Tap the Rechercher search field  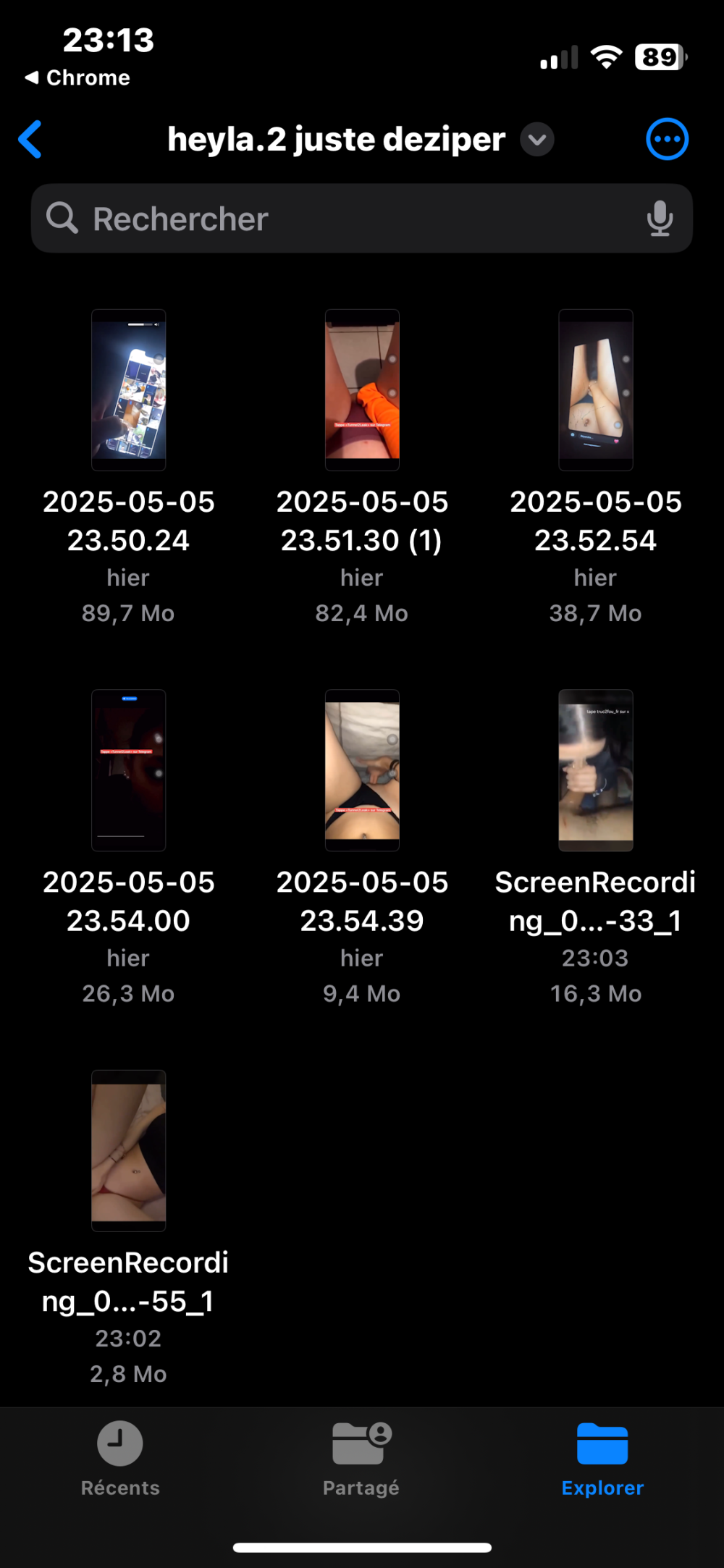pyautogui.click(x=348, y=219)
